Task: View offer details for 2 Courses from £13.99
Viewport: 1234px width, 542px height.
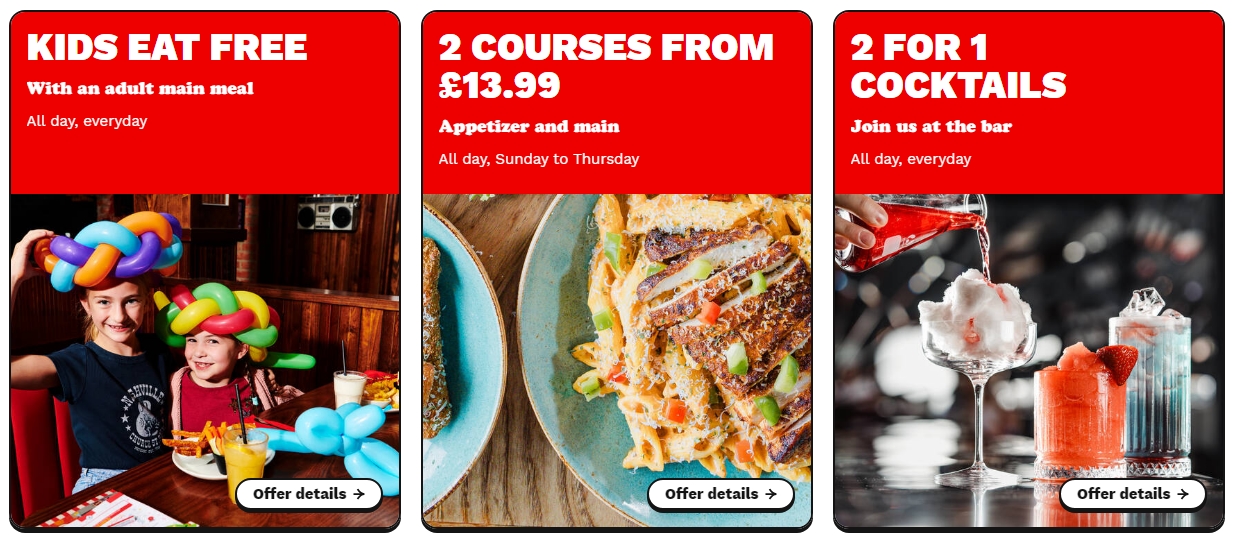Action: [x=720, y=494]
